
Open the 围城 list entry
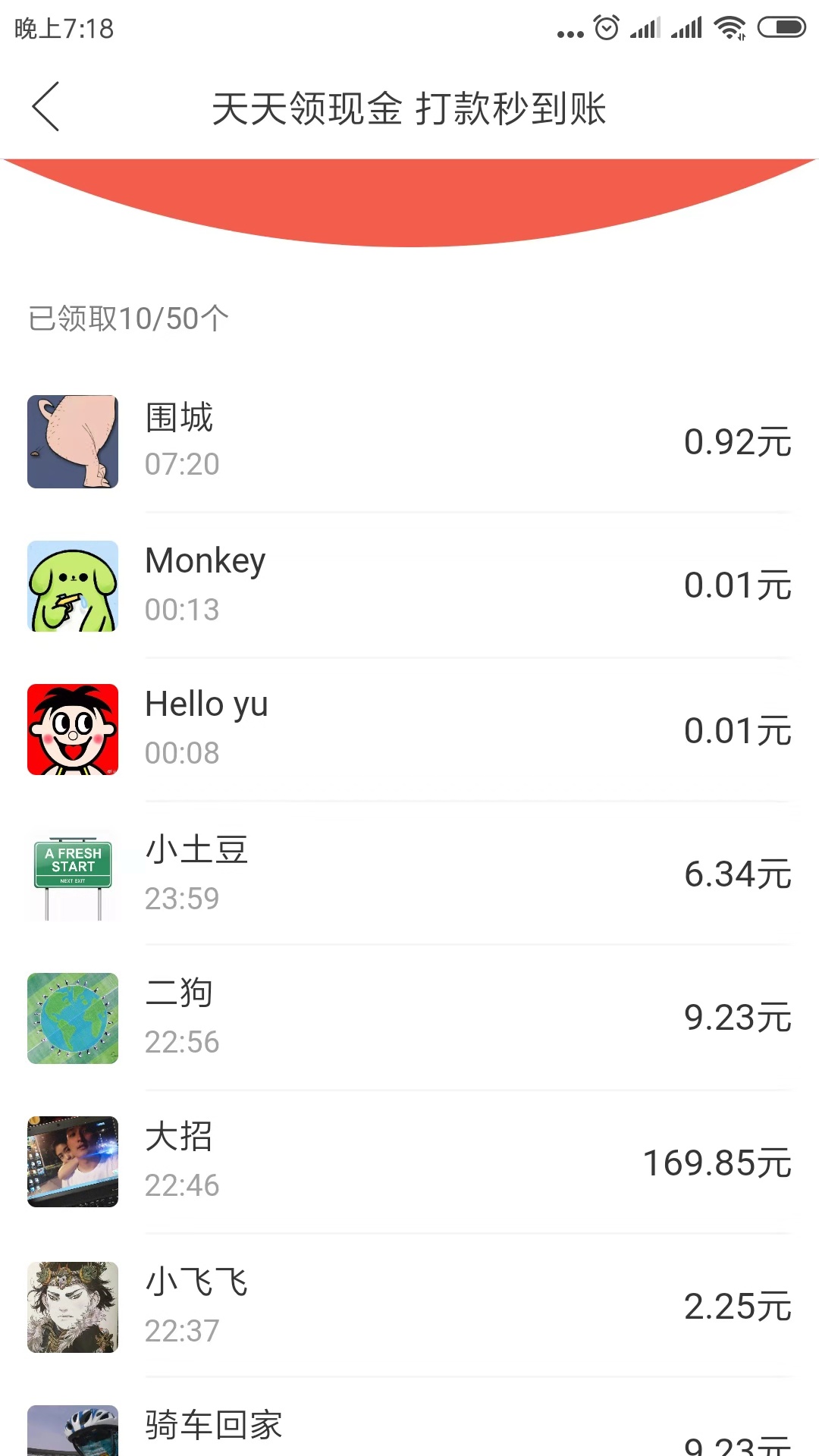click(x=409, y=442)
